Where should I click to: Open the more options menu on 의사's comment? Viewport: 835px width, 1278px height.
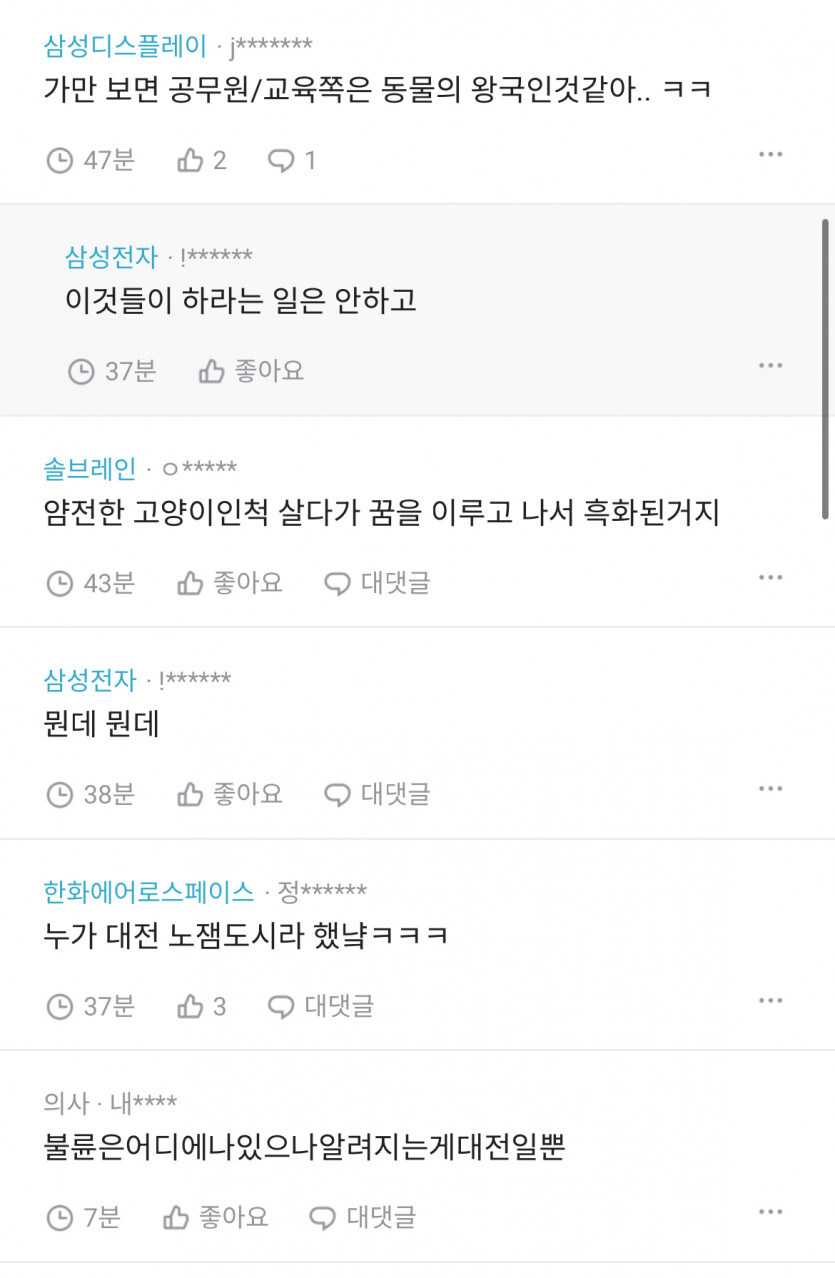(770, 1212)
